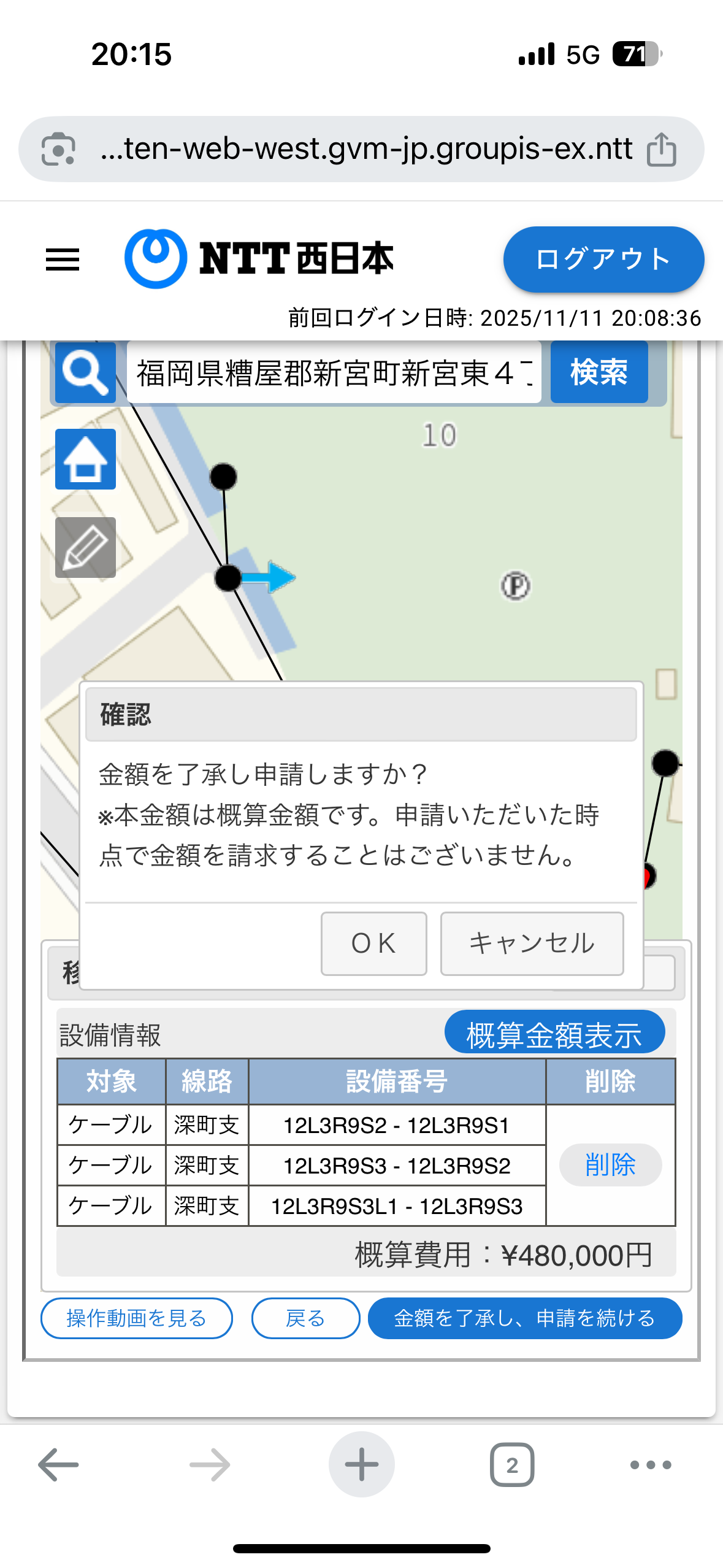Delete the cable entries with 削除
The width and height of the screenshot is (723, 1568).
610,1164
